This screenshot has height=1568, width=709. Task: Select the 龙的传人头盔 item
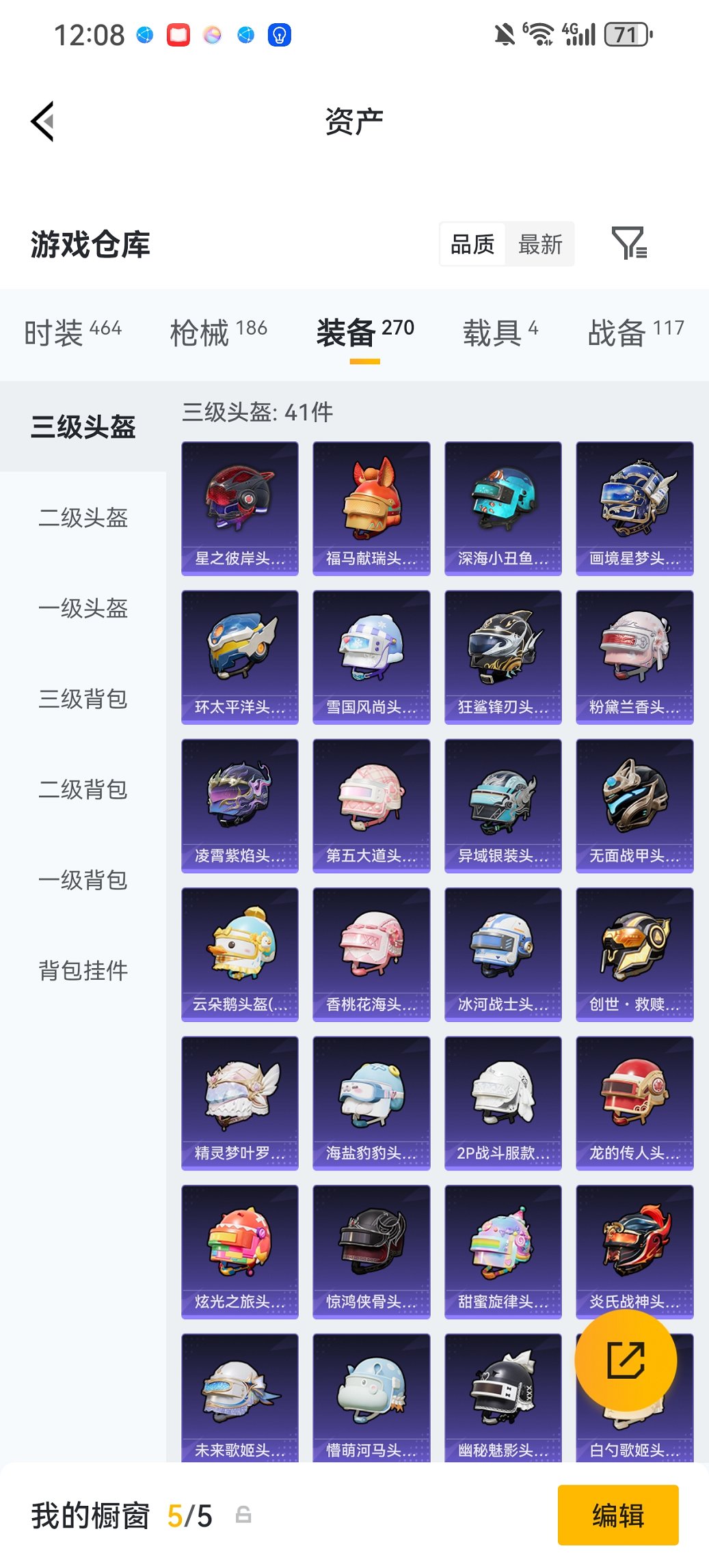[x=634, y=1102]
